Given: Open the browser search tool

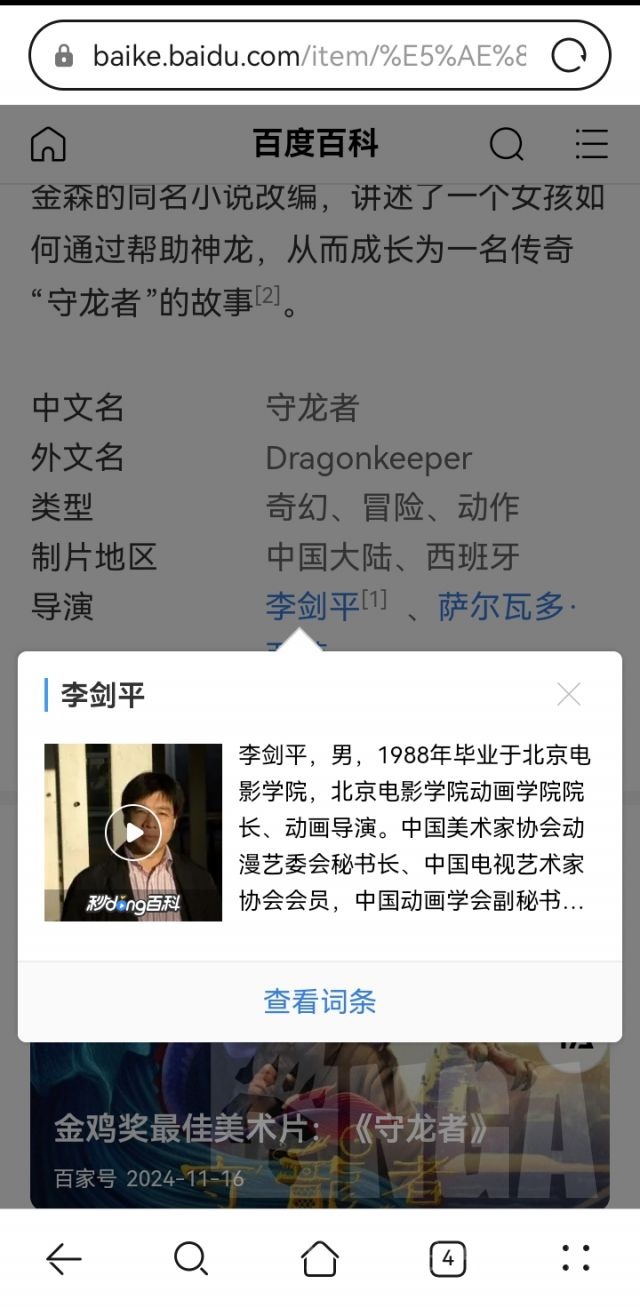Looking at the screenshot, I should tap(191, 1259).
